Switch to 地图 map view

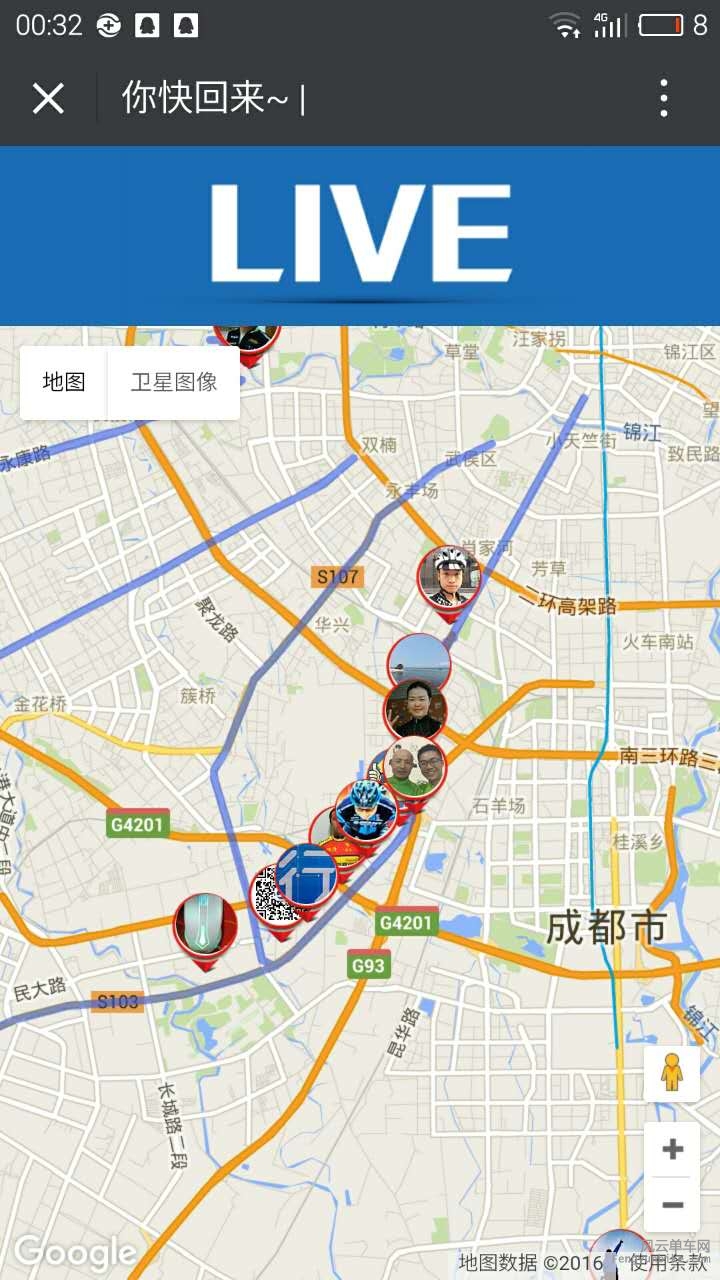63,382
